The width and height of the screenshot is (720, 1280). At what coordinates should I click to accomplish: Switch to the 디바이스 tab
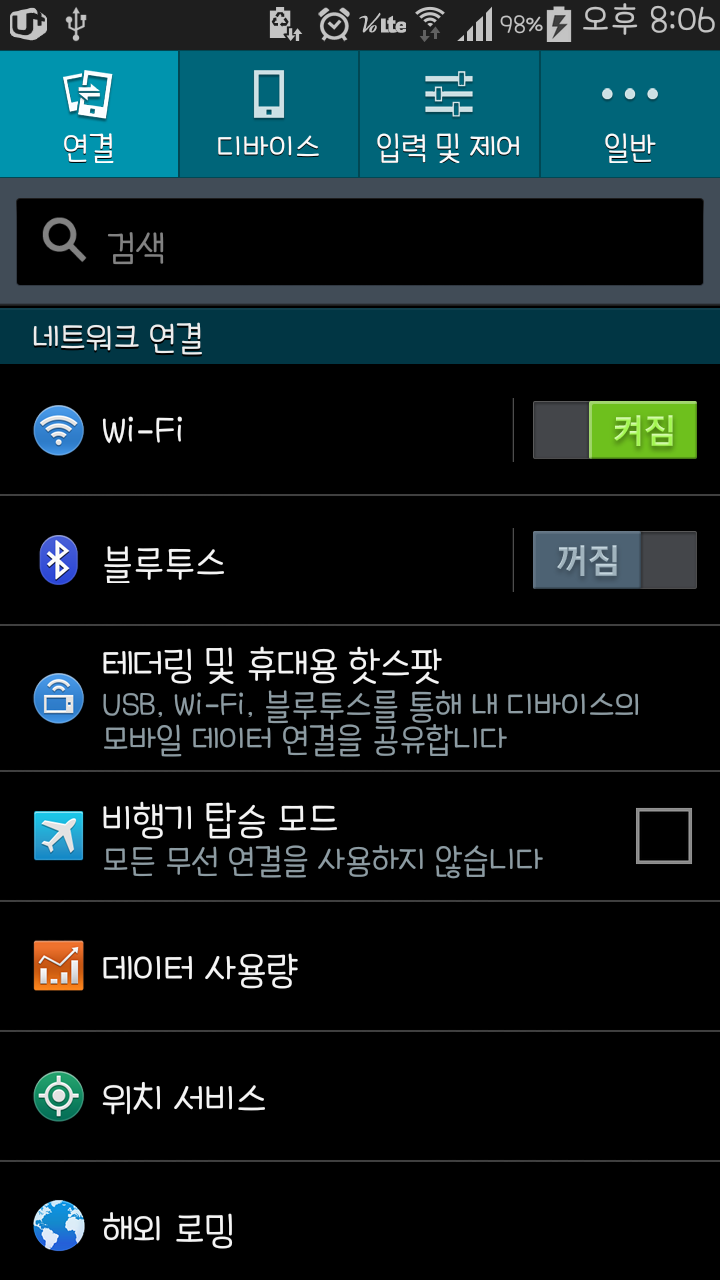[268, 114]
